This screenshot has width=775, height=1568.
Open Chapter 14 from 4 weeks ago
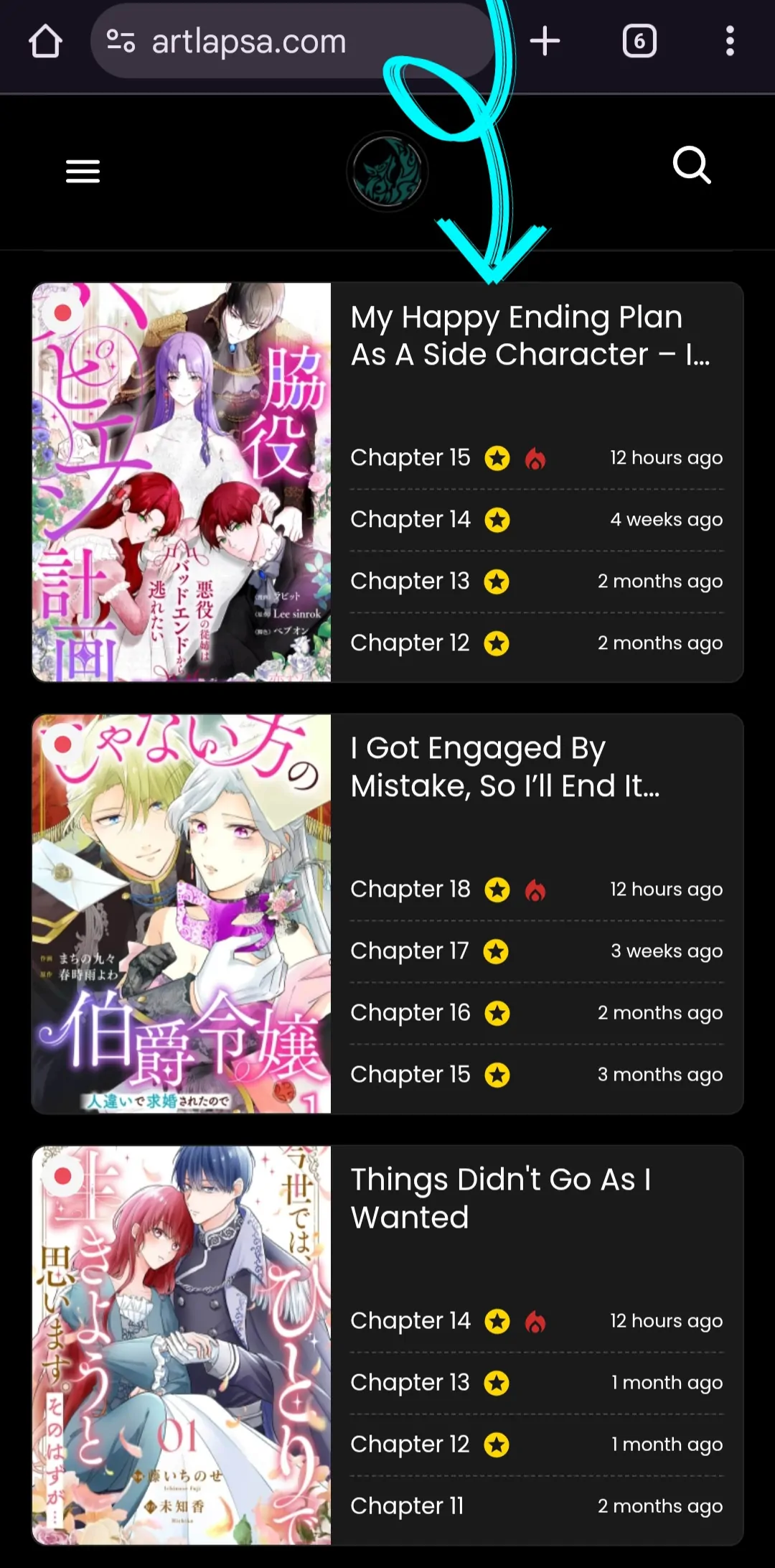click(410, 519)
